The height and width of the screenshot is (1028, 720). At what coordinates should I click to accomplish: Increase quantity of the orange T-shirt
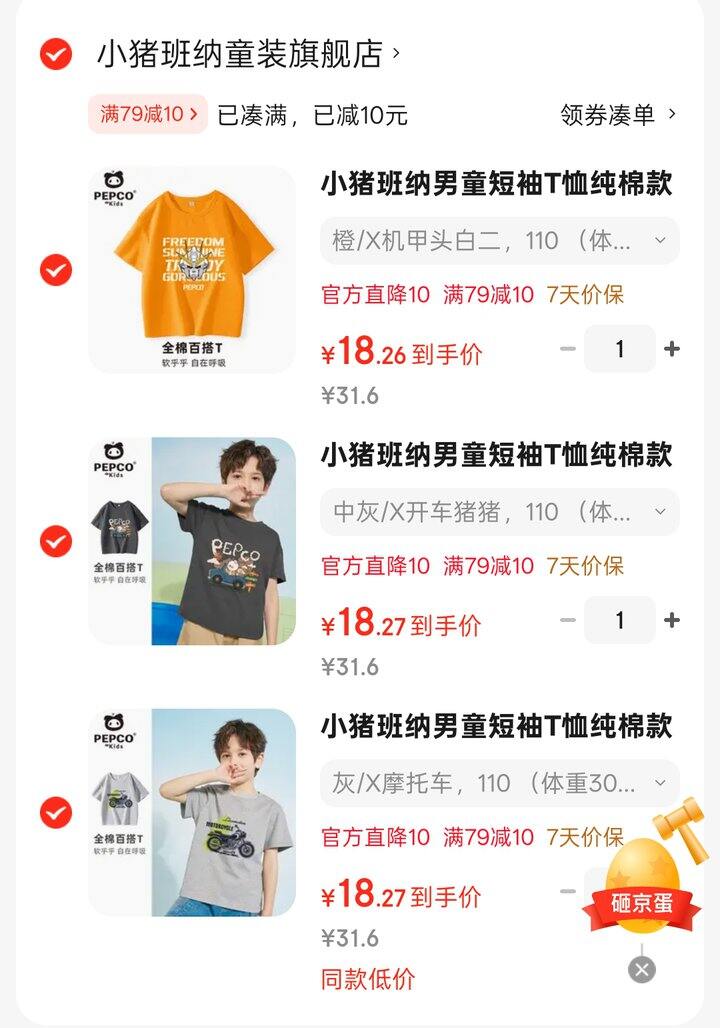point(672,349)
